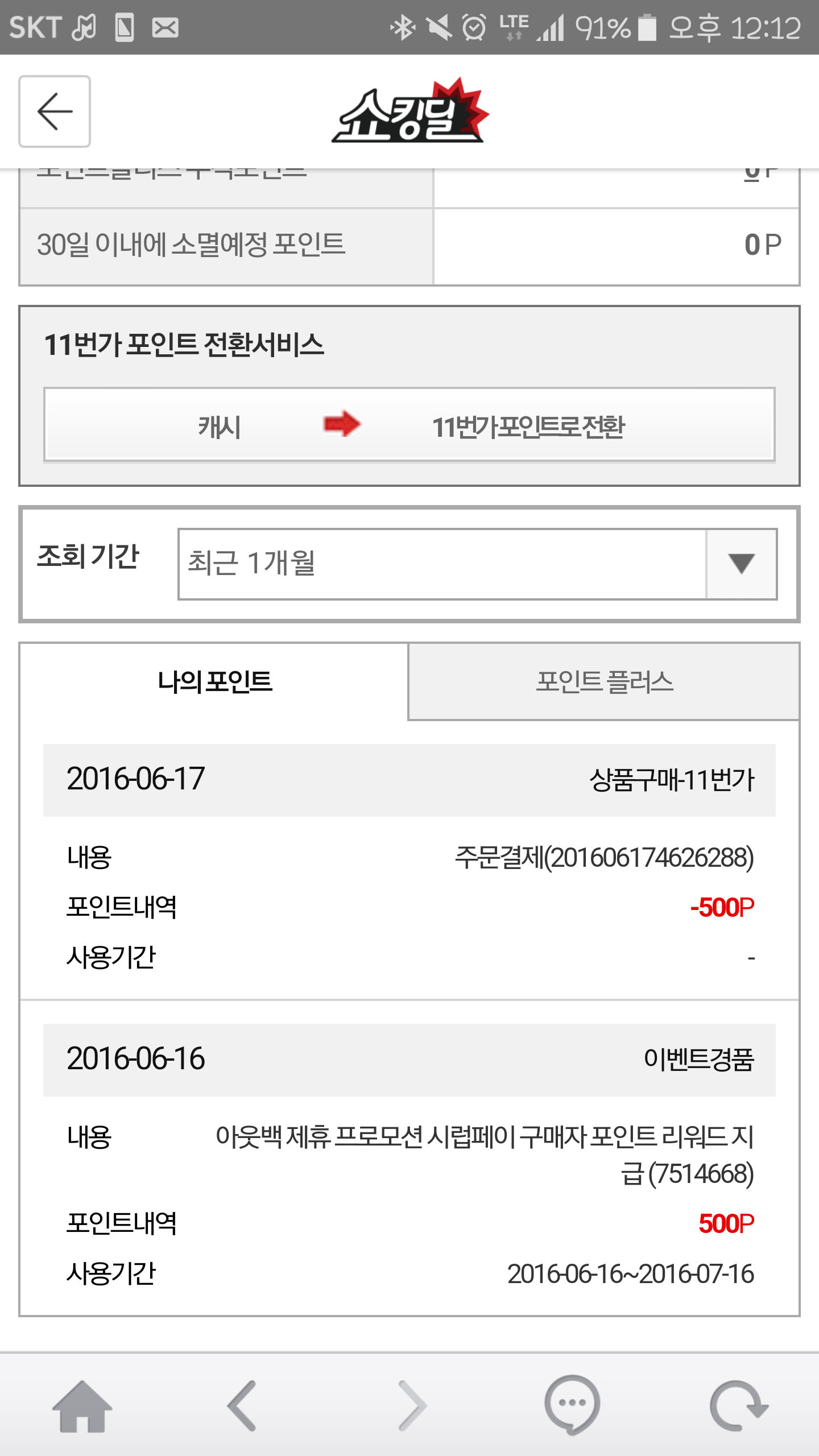Open the chat bubble icon in the toolbar
The image size is (819, 1456).
(x=572, y=1405)
